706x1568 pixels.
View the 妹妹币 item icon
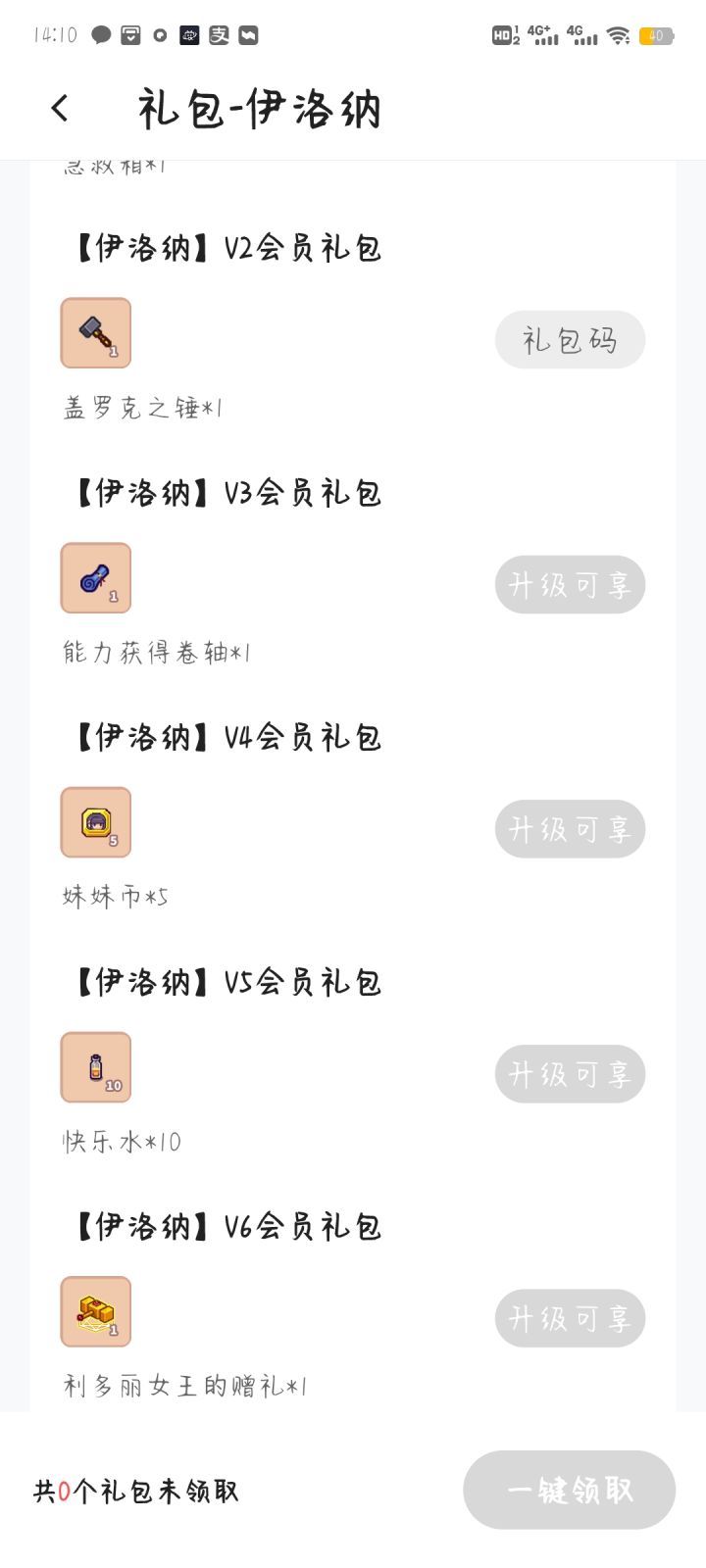coord(96,822)
